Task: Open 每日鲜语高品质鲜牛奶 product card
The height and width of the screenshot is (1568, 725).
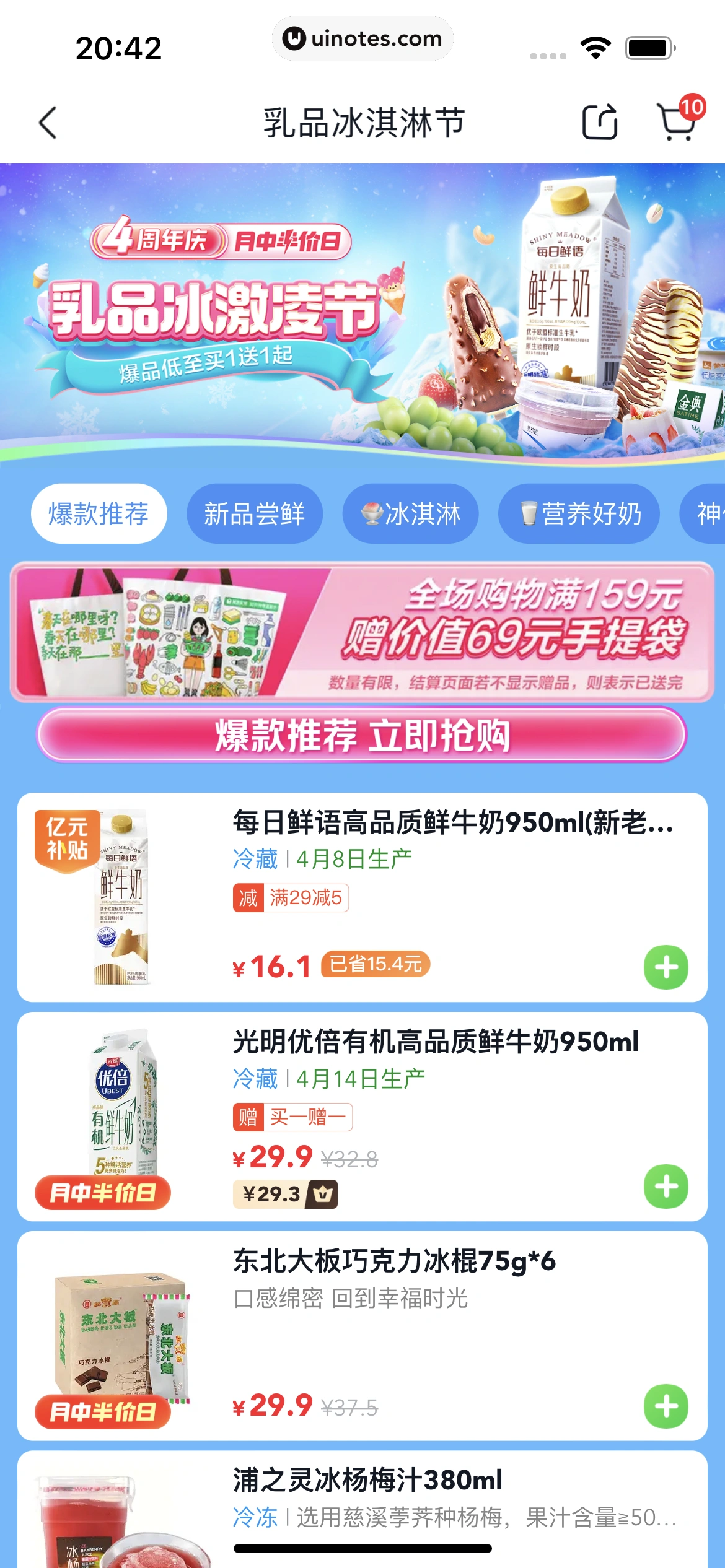Action: 452,822
